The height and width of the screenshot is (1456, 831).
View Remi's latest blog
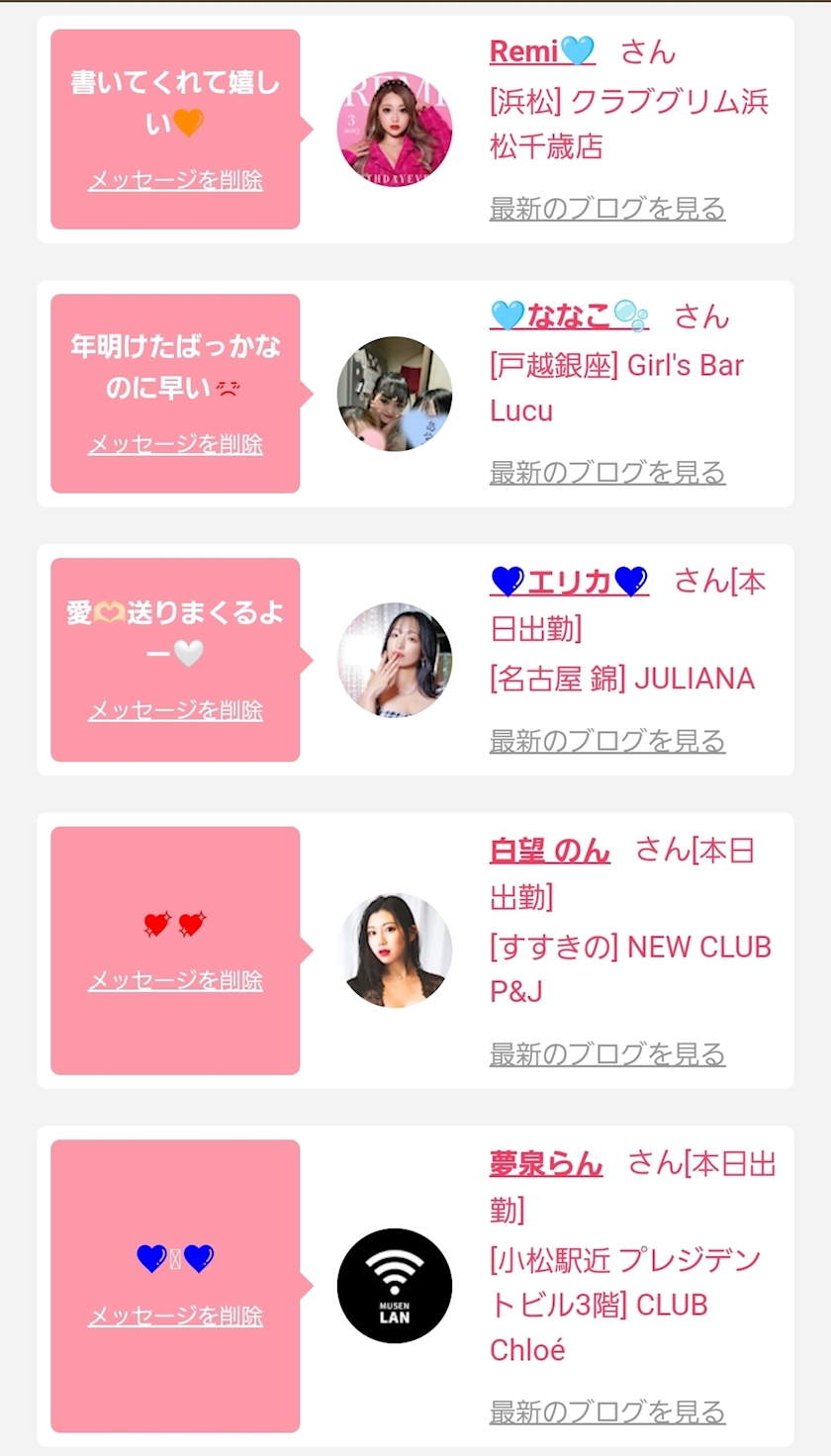606,209
